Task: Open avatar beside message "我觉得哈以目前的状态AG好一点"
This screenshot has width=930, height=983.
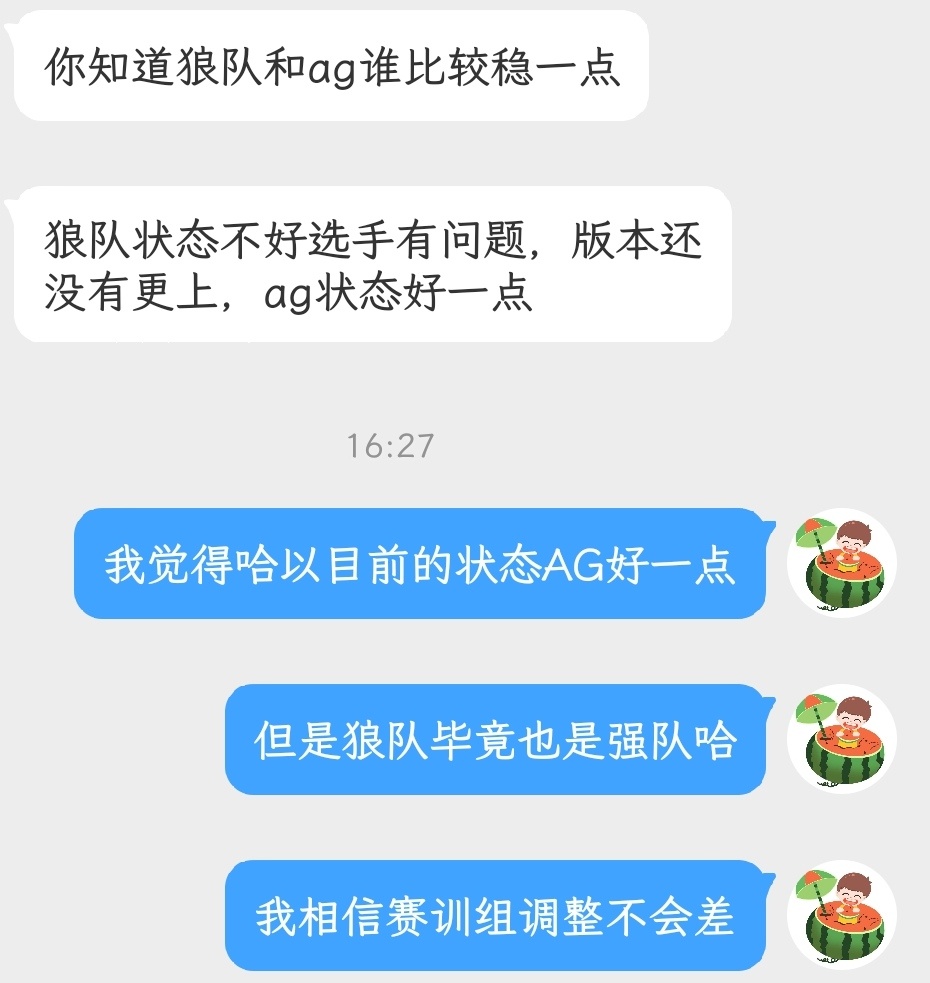Action: click(x=841, y=563)
